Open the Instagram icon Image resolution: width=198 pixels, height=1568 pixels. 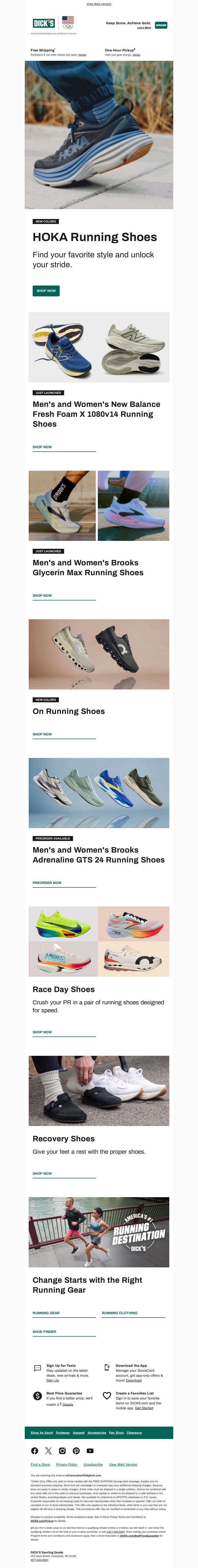tap(62, 1451)
